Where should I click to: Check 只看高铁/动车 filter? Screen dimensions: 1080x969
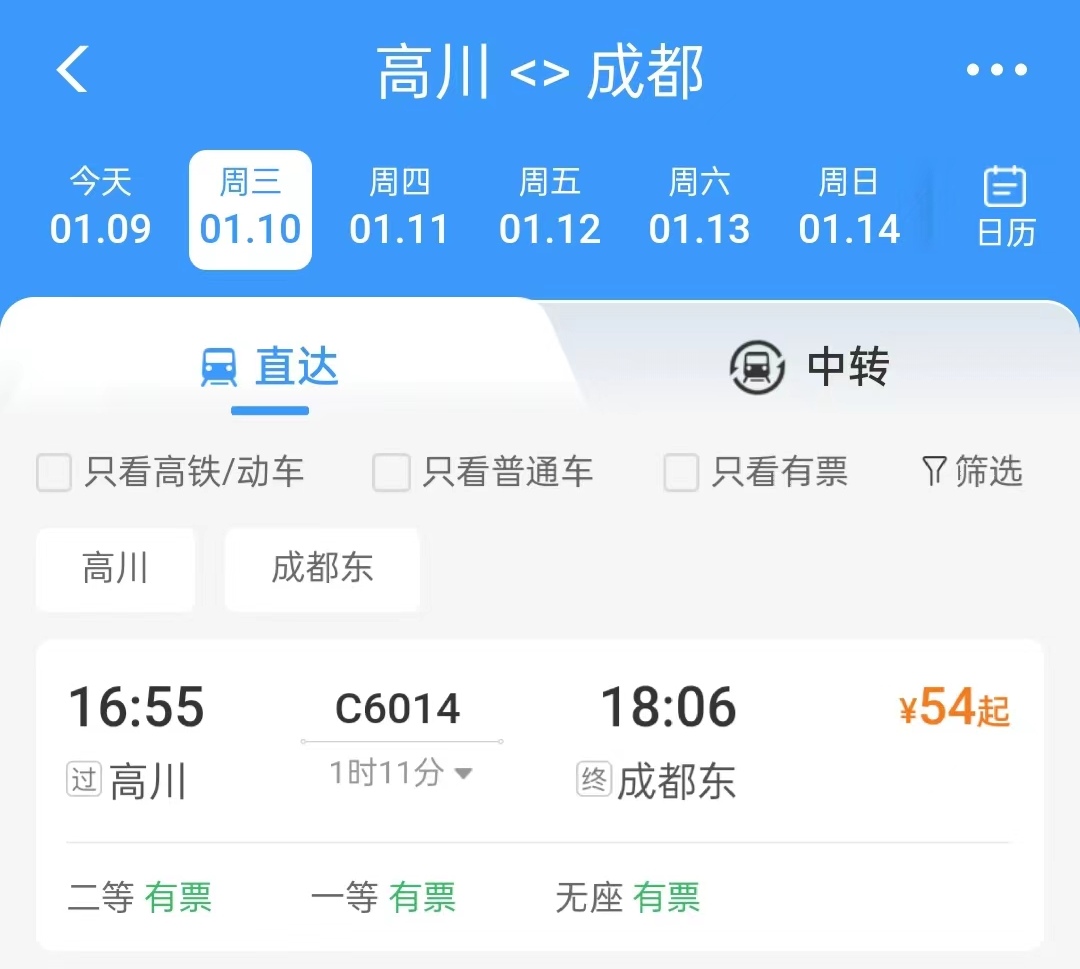click(x=55, y=473)
